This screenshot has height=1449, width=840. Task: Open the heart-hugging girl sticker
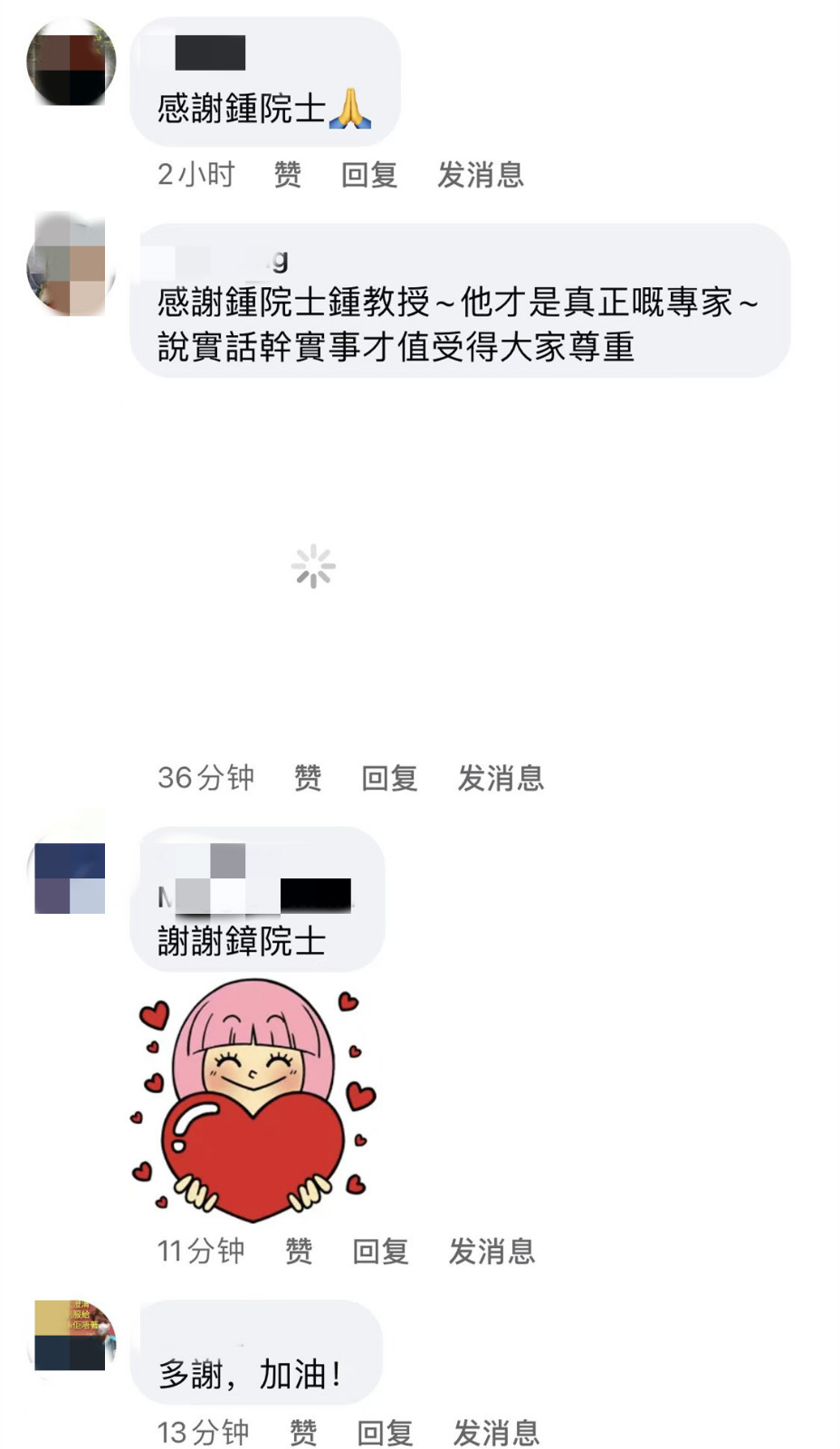tap(253, 1100)
